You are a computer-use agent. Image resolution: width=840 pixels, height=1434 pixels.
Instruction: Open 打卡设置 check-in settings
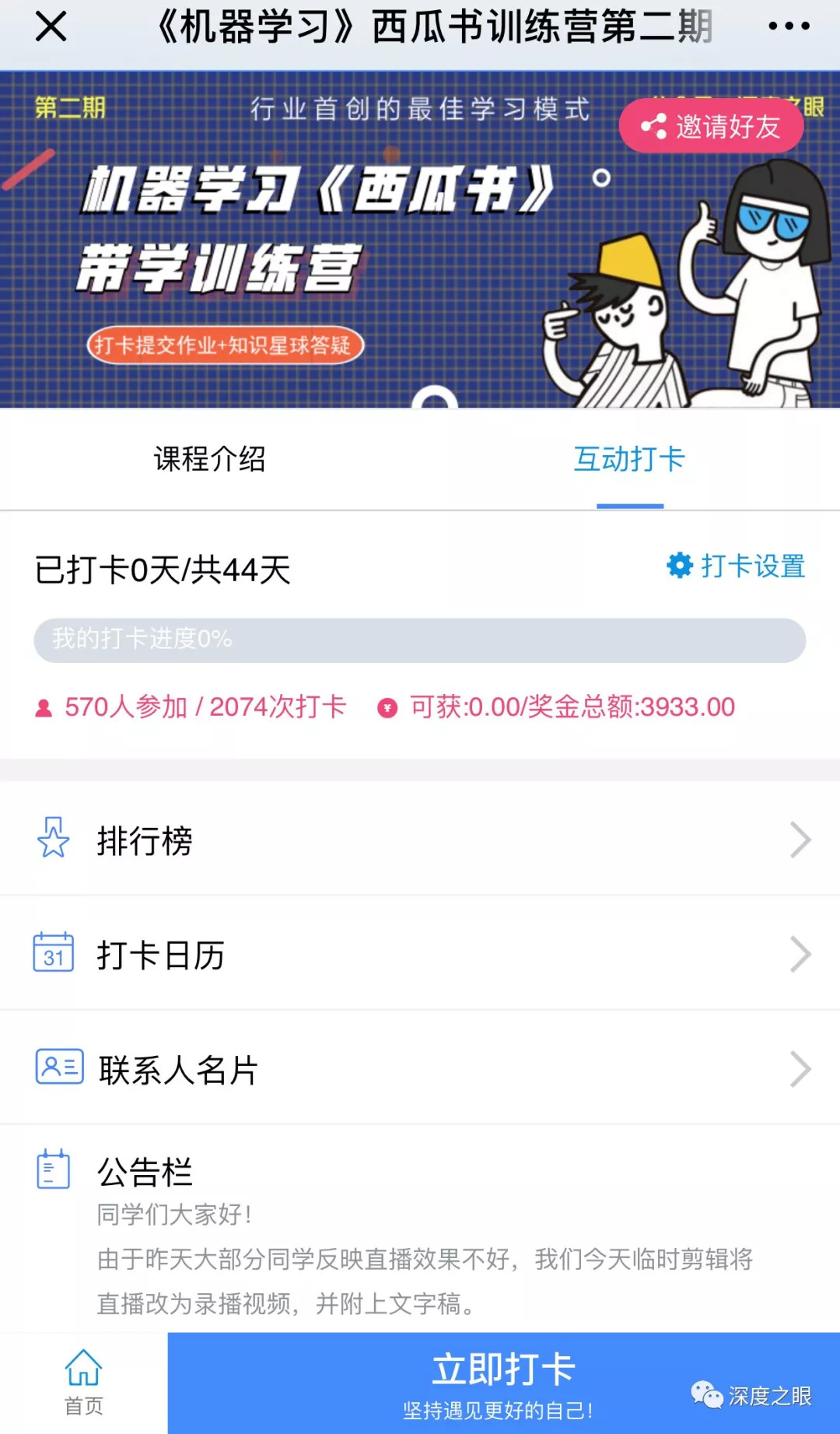pos(736,566)
